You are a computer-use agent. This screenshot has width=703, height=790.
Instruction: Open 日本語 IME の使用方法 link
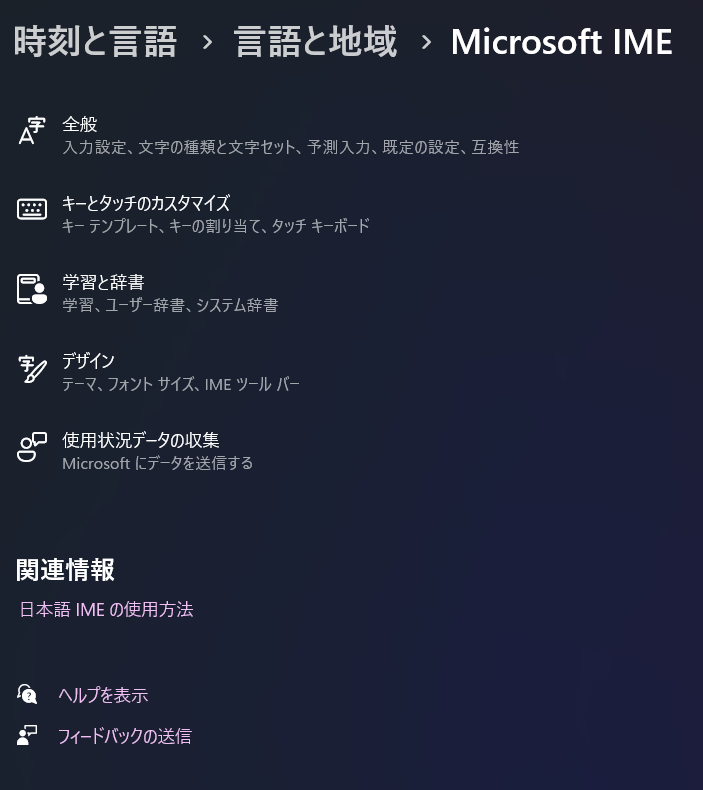pyautogui.click(x=106, y=609)
